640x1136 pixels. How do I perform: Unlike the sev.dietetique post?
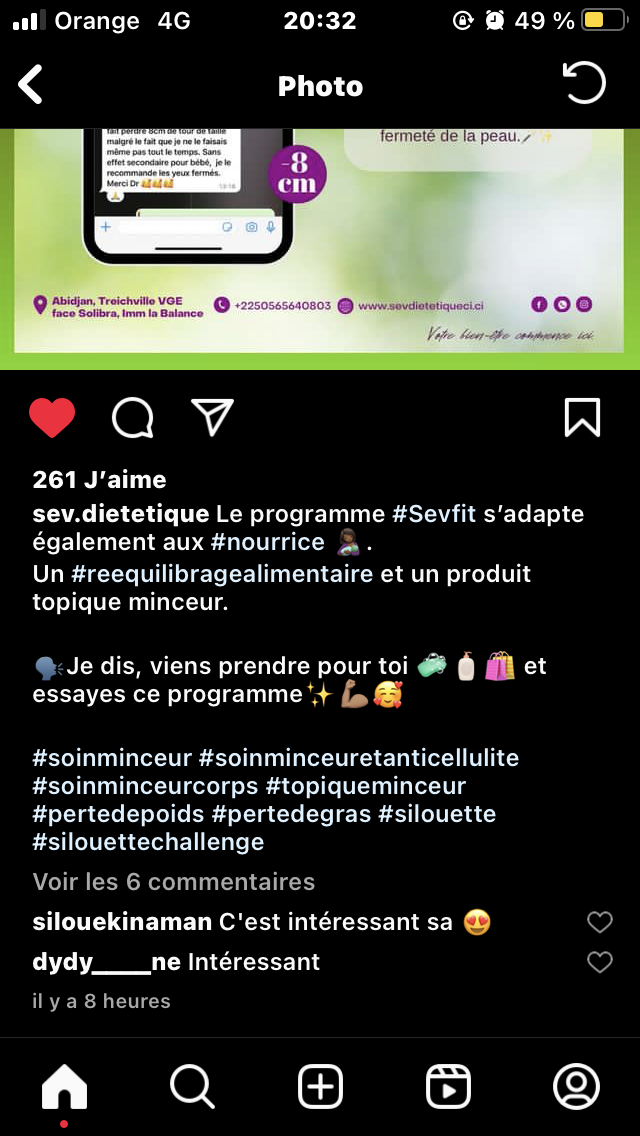(x=52, y=418)
